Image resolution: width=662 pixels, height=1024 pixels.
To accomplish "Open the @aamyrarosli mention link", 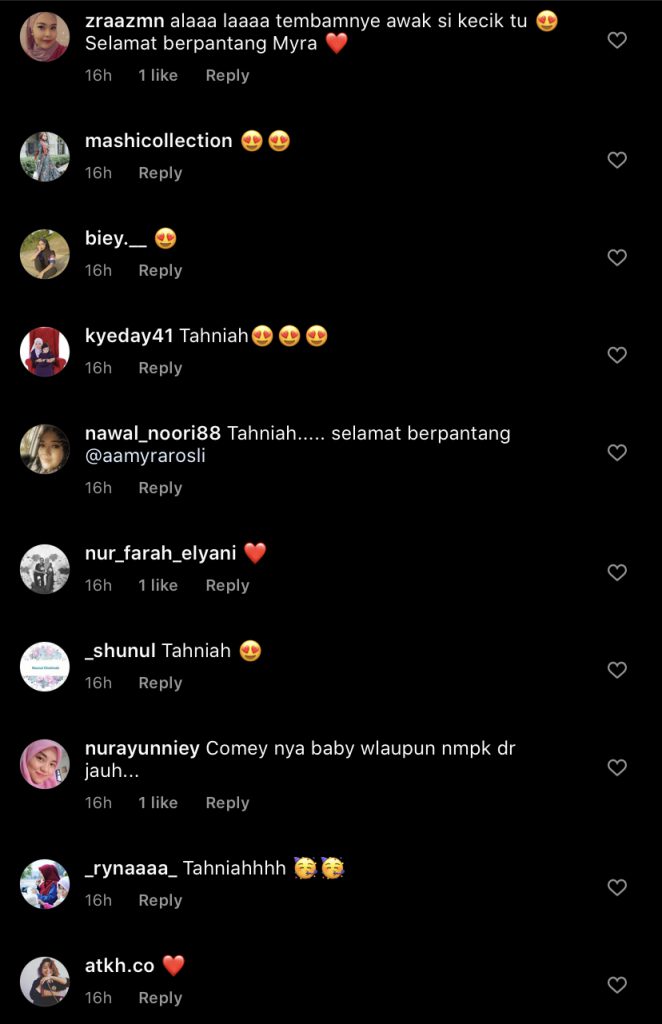I will [145, 455].
